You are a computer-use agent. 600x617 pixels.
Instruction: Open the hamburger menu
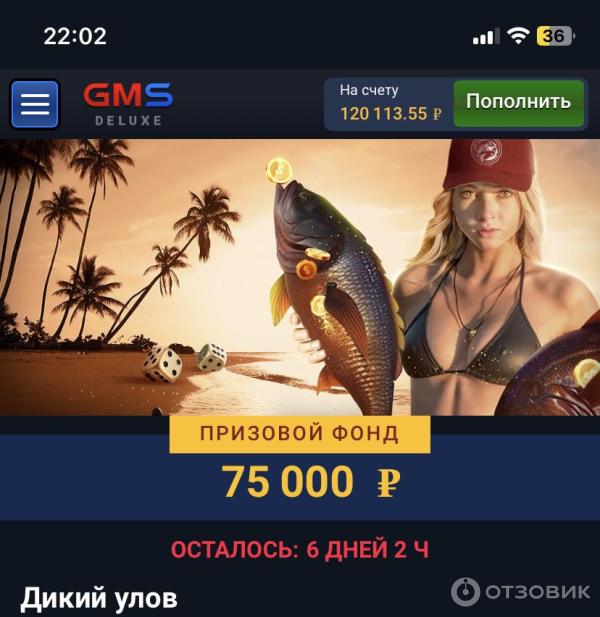pyautogui.click(x=35, y=104)
